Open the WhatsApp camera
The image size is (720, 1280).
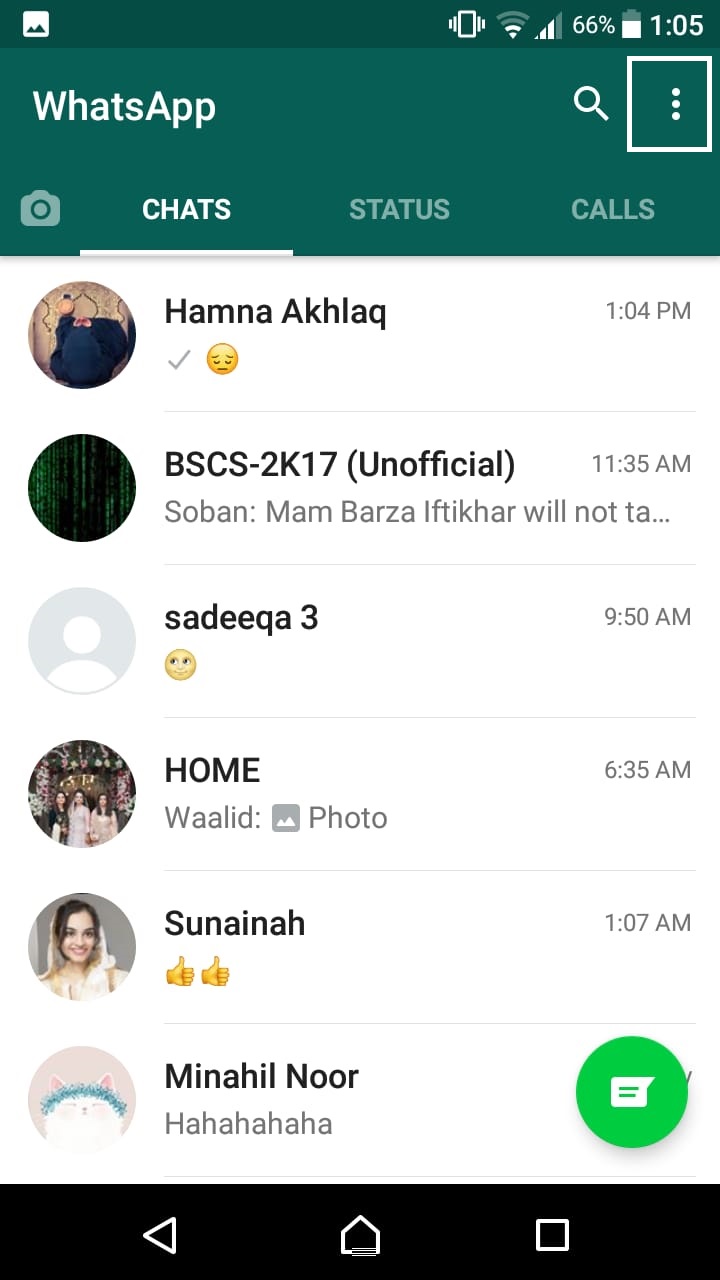(x=41, y=209)
